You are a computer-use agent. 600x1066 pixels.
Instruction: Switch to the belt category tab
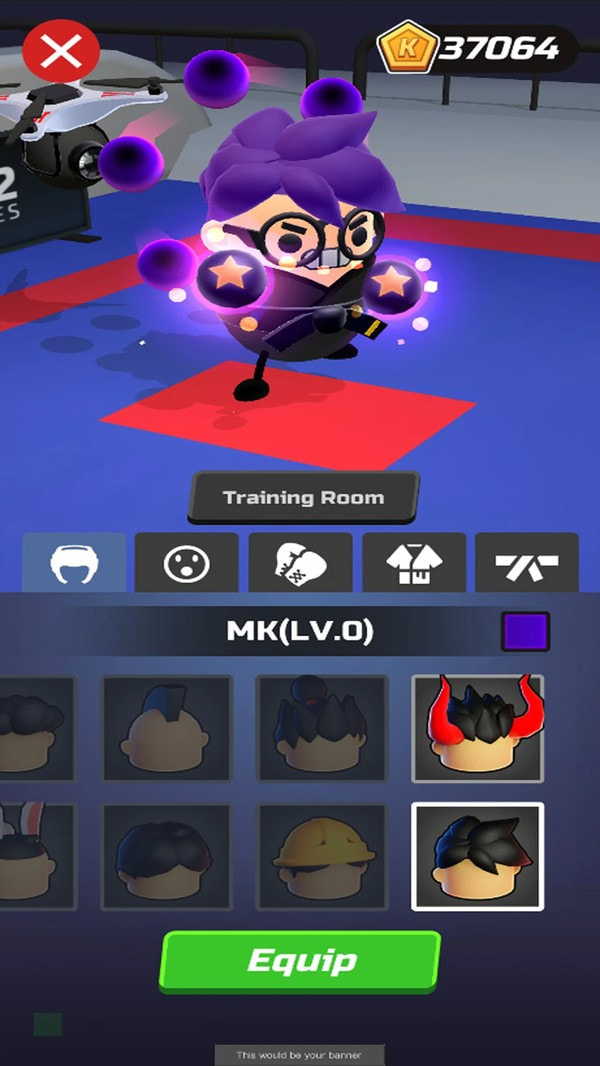(527, 565)
